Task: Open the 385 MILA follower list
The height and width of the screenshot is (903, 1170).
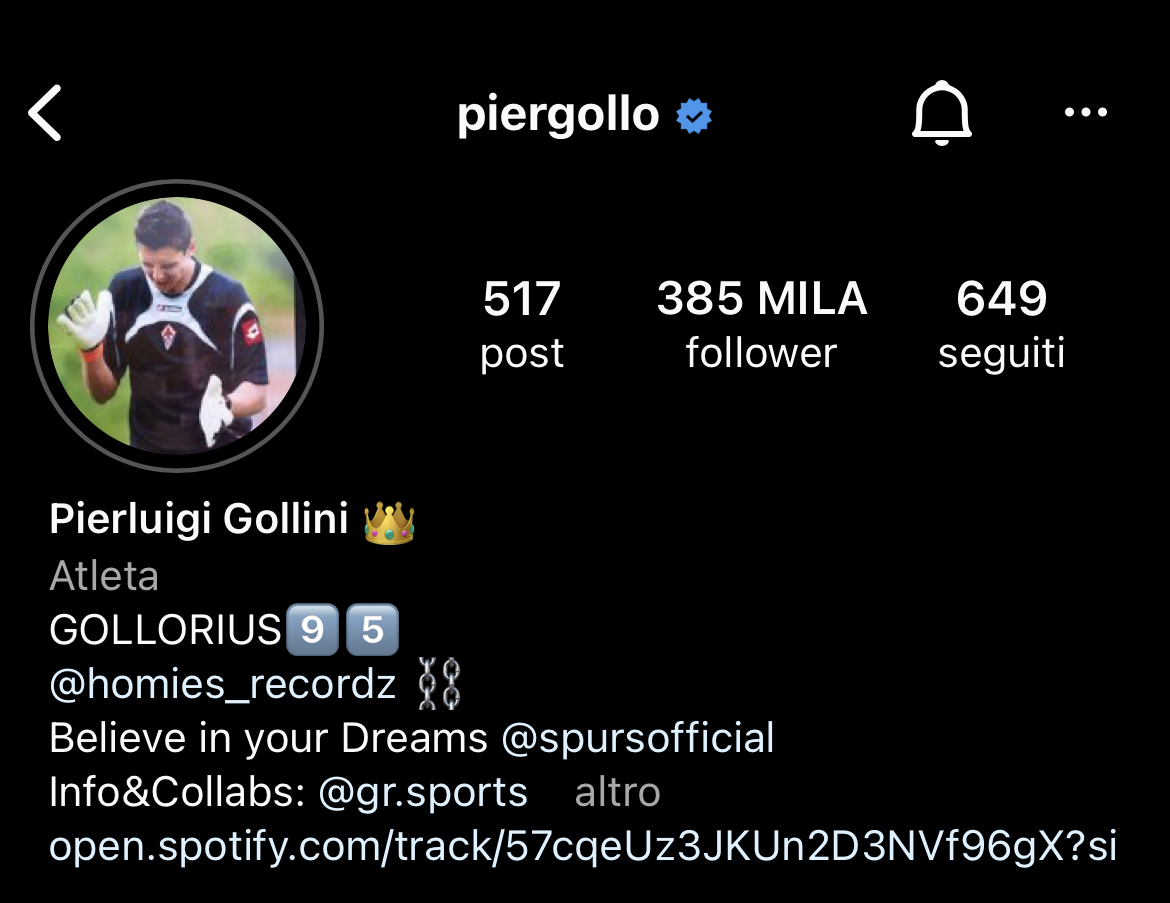Action: pyautogui.click(x=761, y=324)
